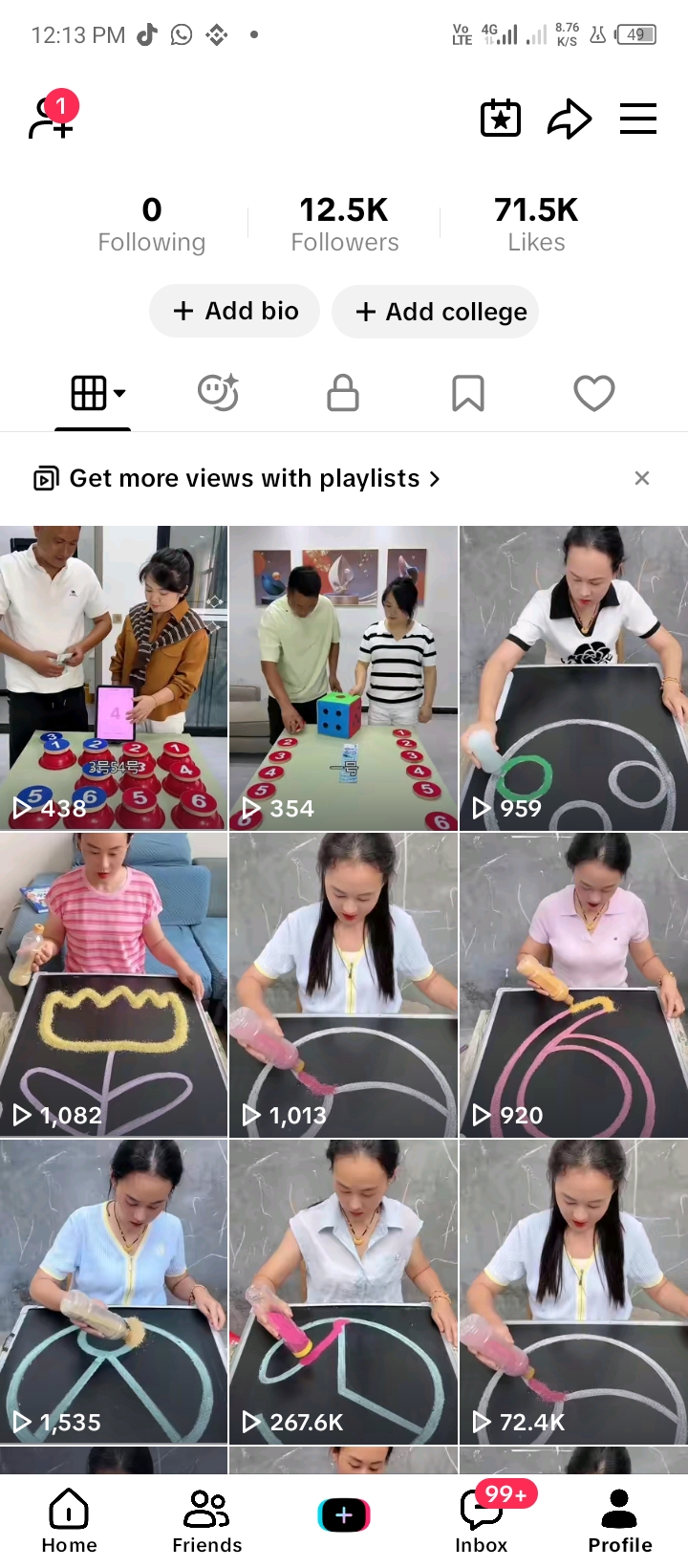Share this profile

tap(570, 119)
